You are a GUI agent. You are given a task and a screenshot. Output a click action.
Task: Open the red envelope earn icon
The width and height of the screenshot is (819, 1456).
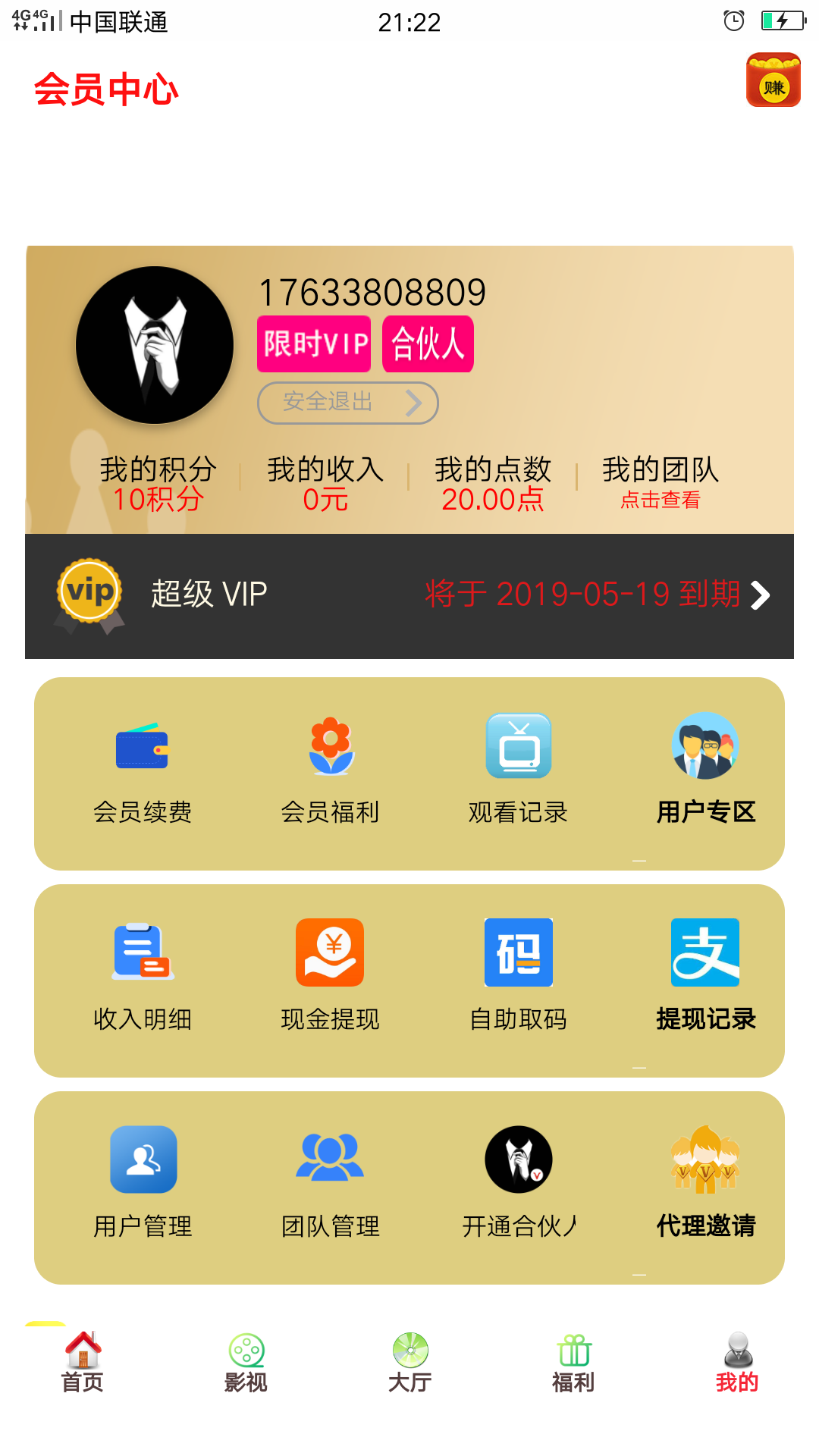(x=773, y=80)
